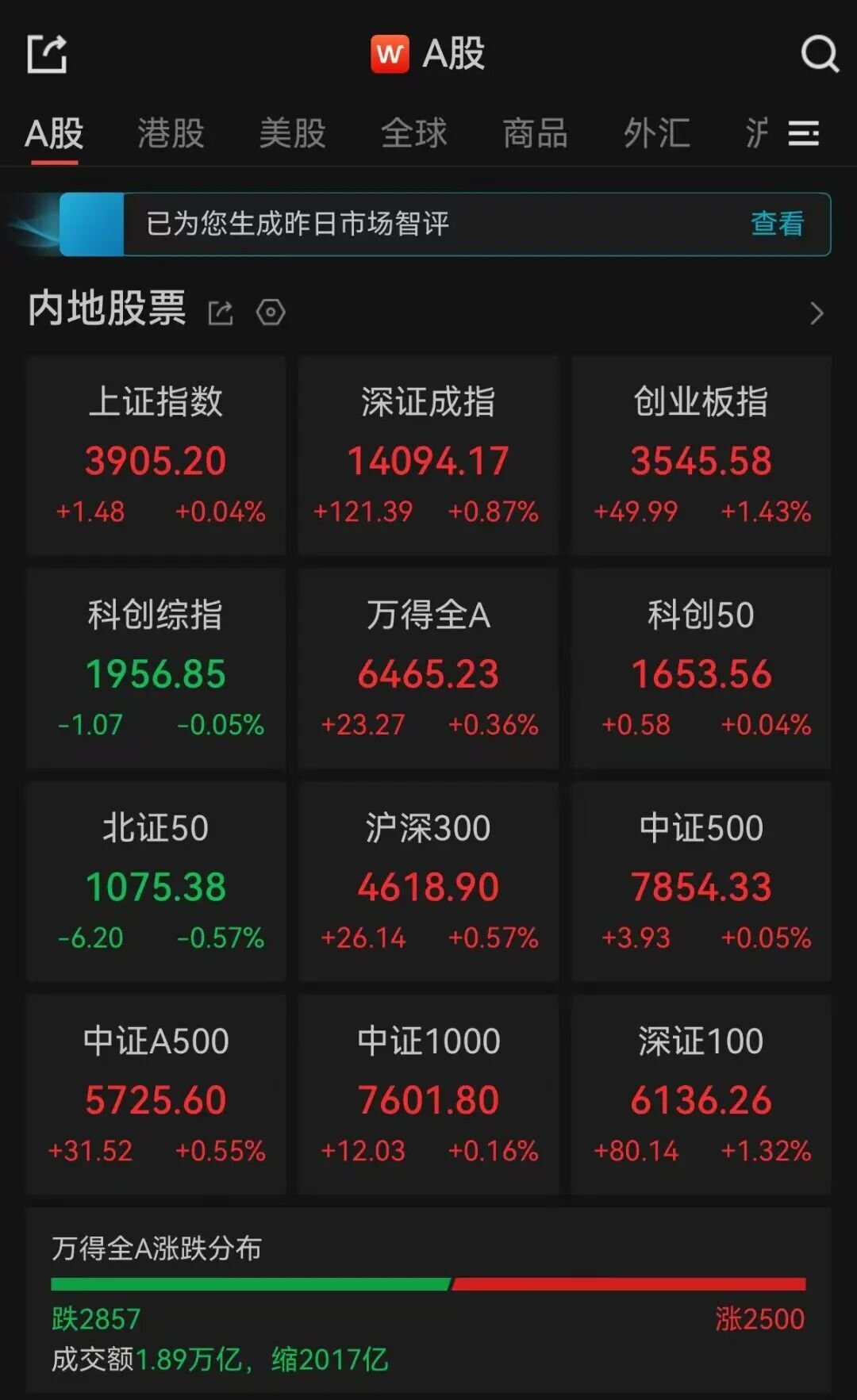Switch to the 美股 tab
857x1400 pixels.
point(293,133)
